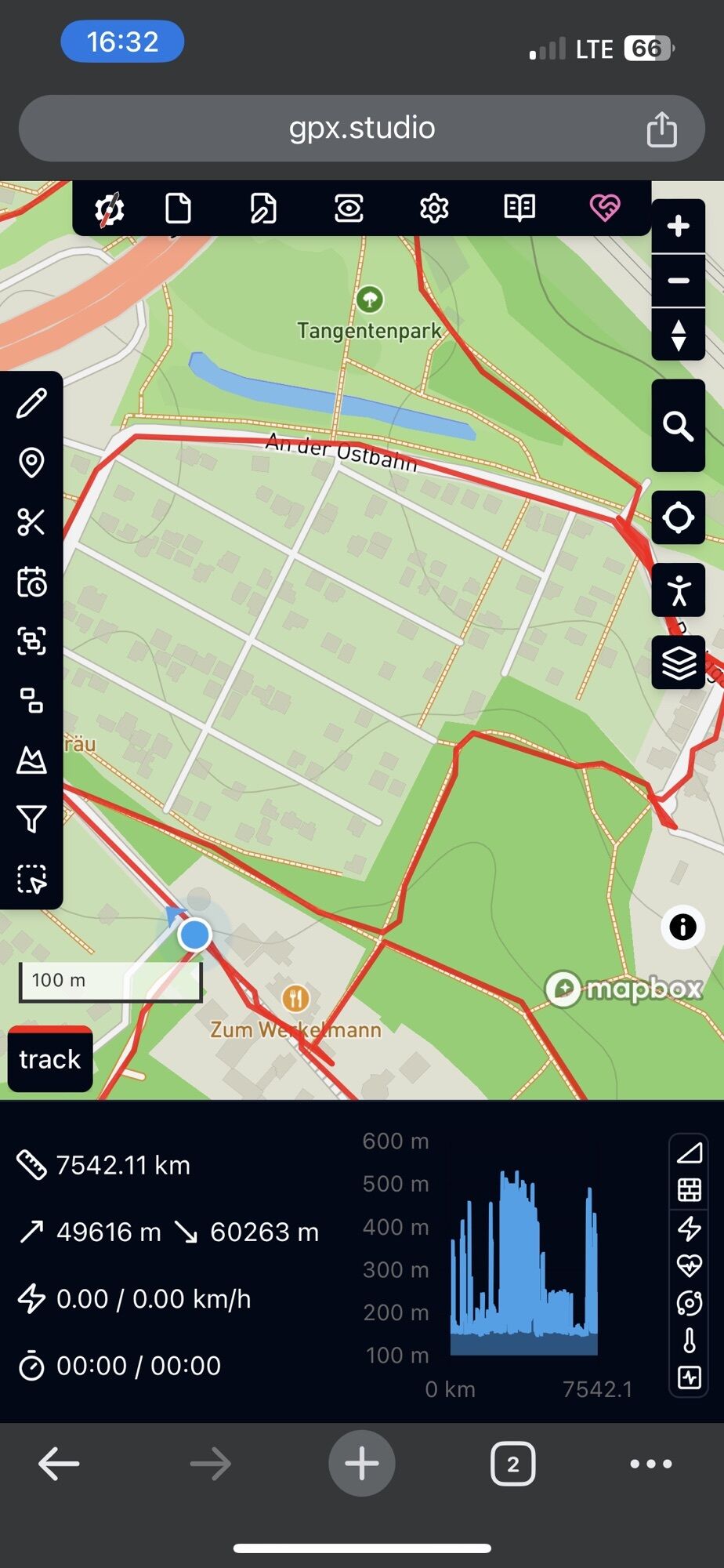The width and height of the screenshot is (724, 1568).
Task: Open the browser tabs overview
Action: pyautogui.click(x=512, y=1463)
